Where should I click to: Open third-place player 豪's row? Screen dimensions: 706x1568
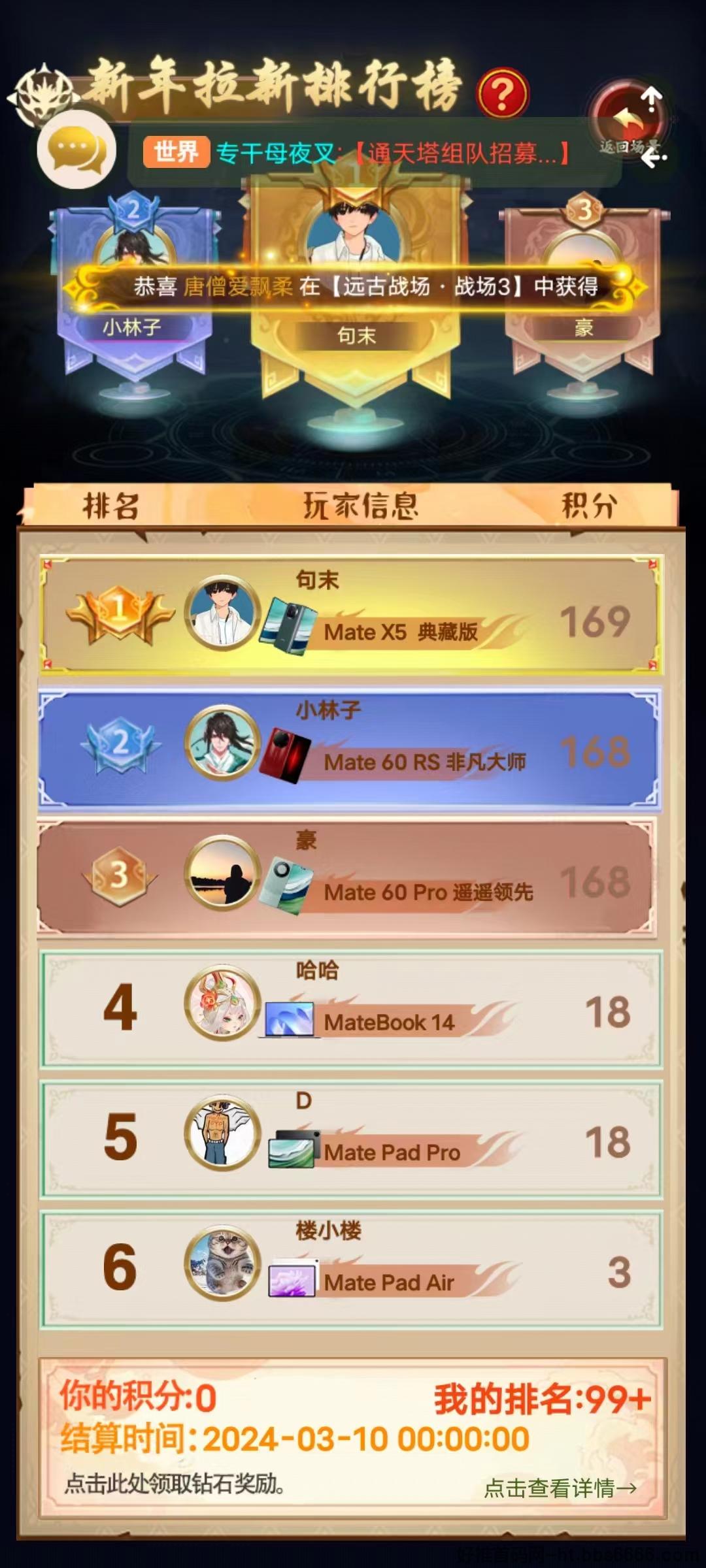click(347, 877)
